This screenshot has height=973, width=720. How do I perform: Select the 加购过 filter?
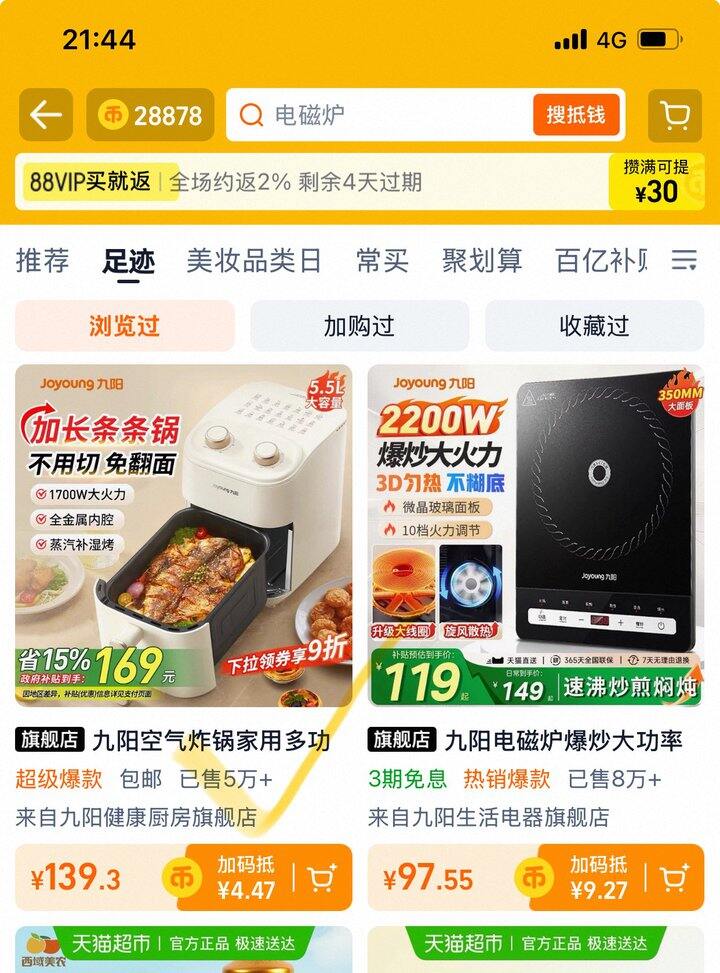tap(359, 326)
